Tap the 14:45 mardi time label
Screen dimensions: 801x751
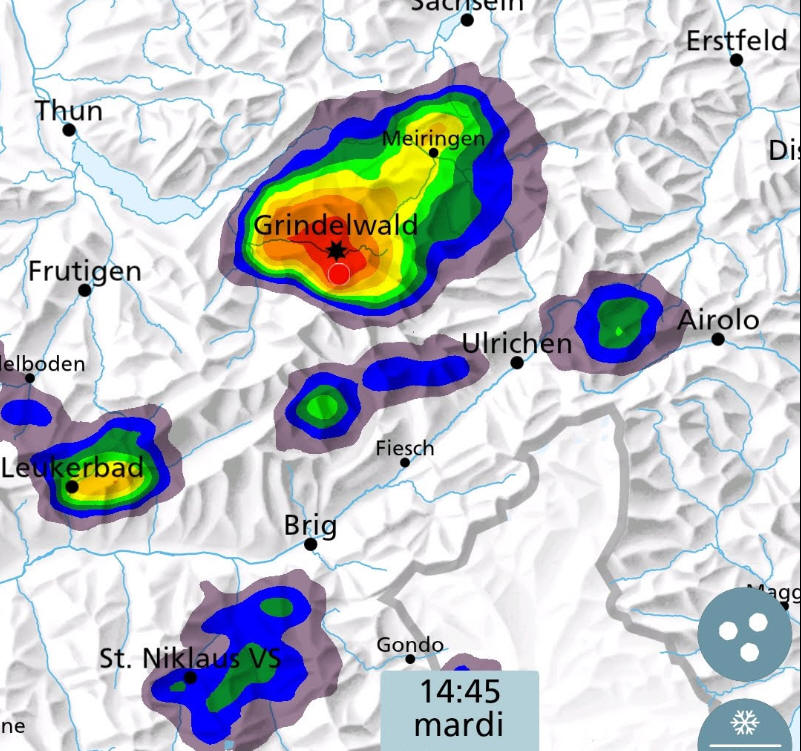point(459,708)
